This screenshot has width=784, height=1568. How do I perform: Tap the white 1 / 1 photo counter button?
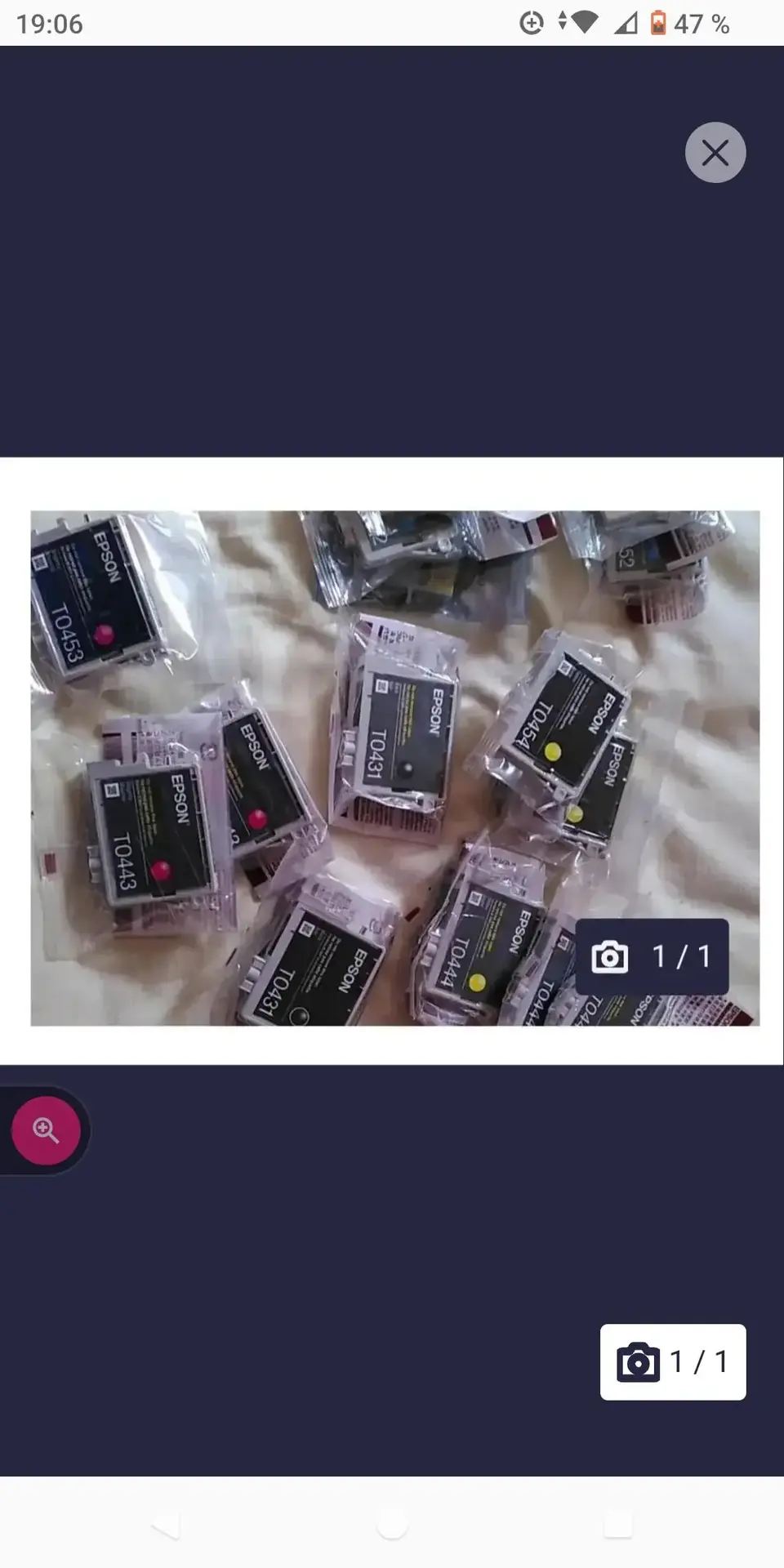click(x=673, y=1362)
